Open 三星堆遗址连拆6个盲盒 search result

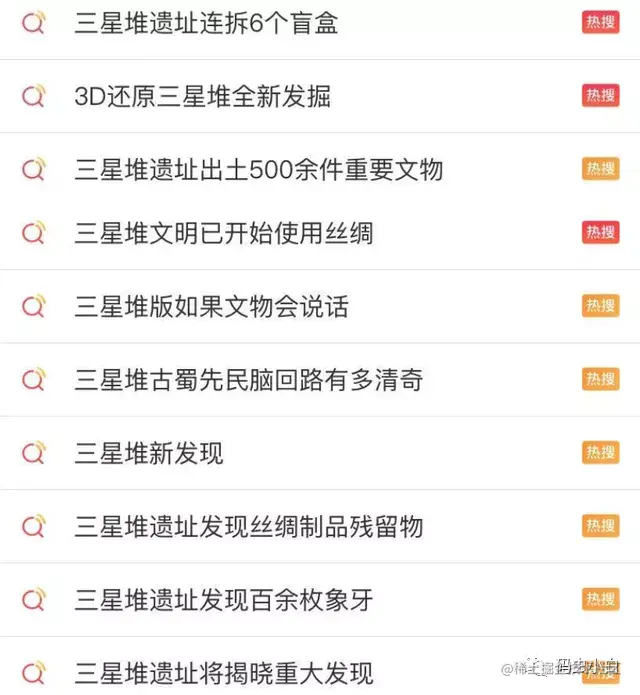point(206,23)
